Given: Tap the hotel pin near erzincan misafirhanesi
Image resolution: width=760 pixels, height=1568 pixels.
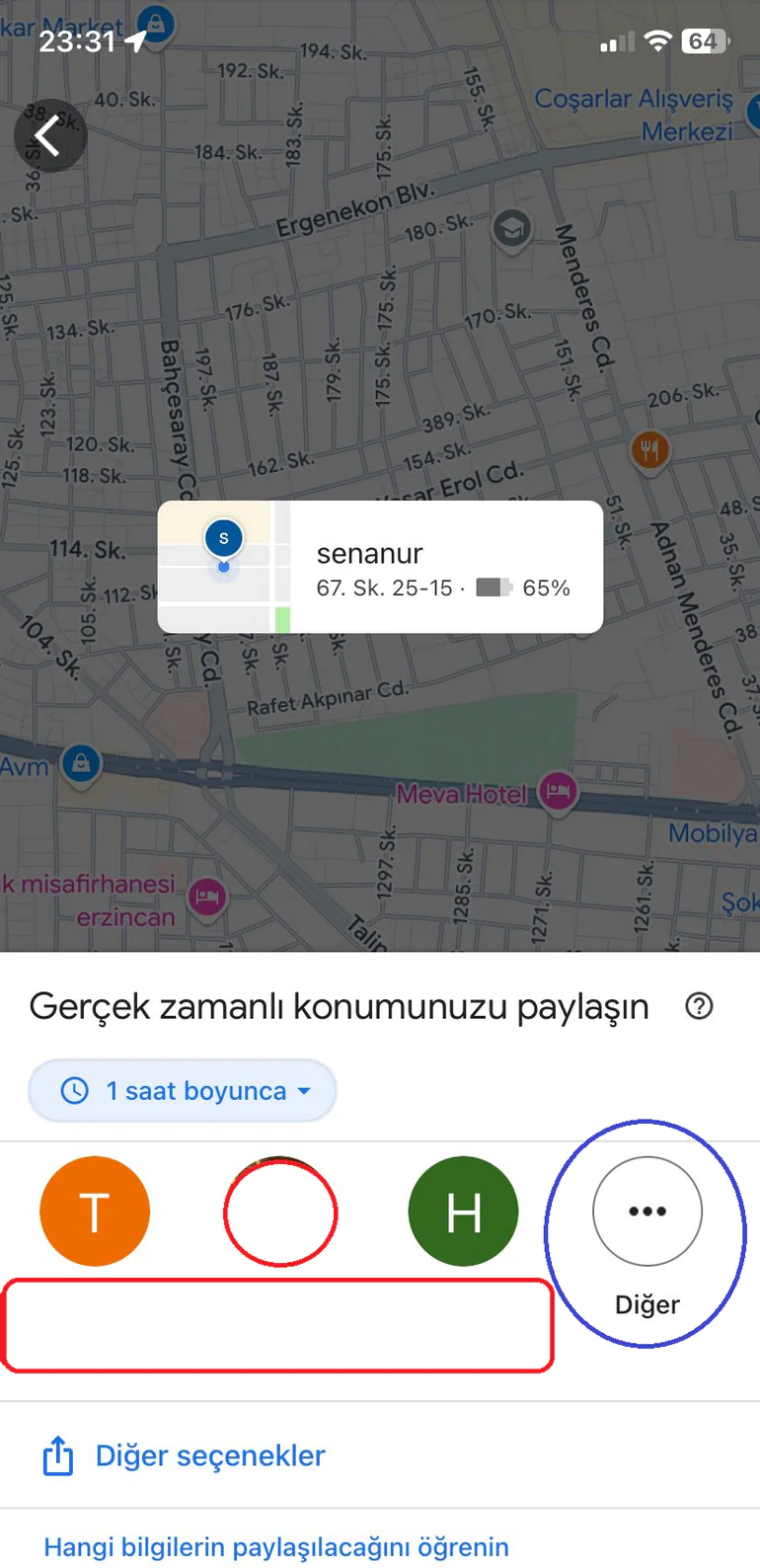Looking at the screenshot, I should pyautogui.click(x=206, y=897).
